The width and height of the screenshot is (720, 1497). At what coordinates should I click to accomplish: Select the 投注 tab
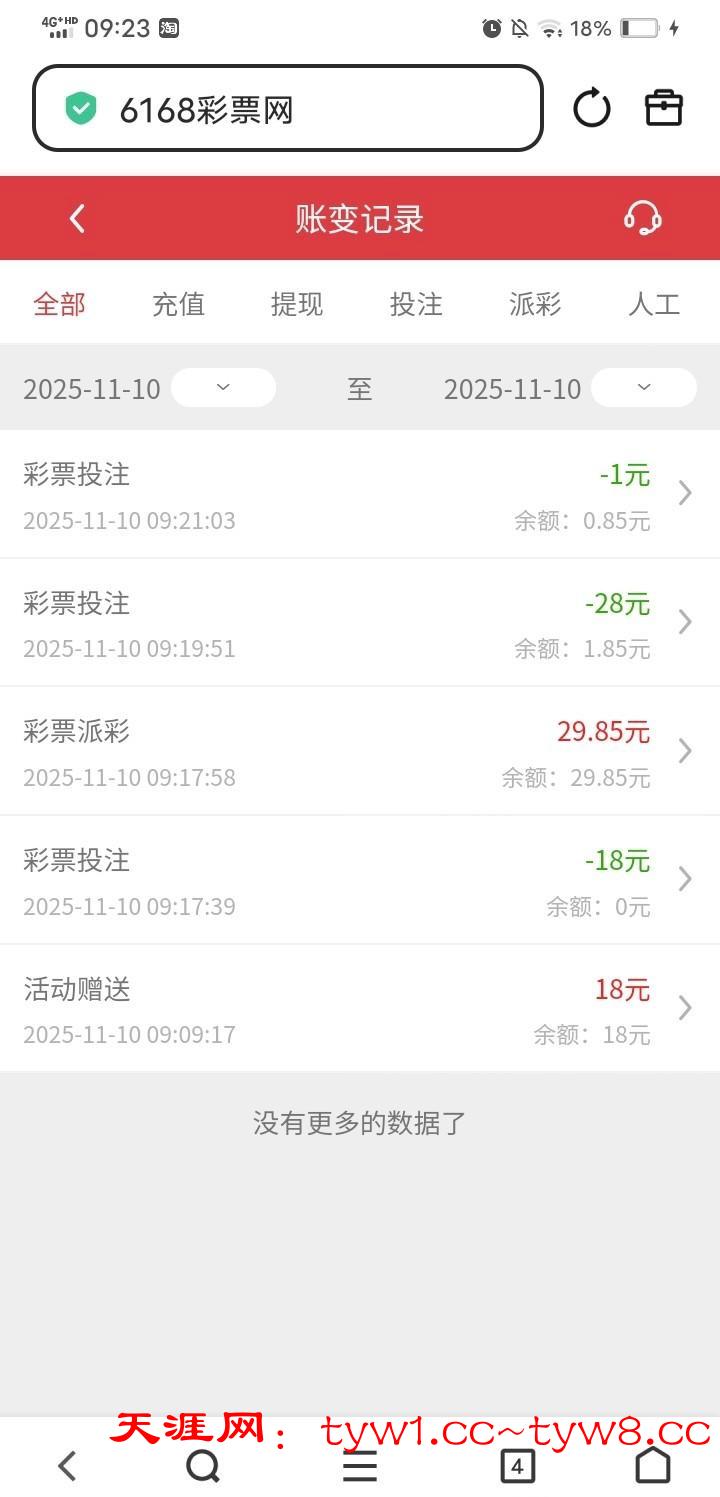[416, 304]
